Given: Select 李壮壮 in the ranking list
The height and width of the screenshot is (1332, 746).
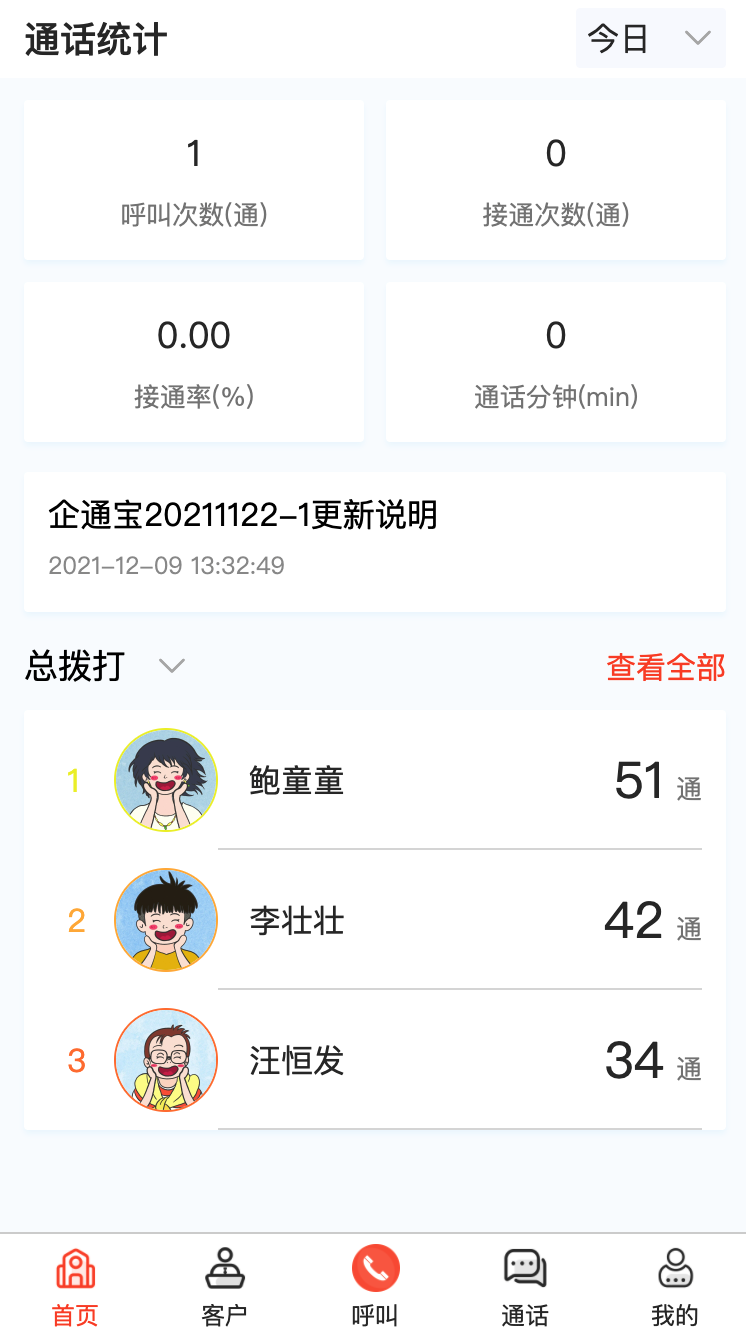Looking at the screenshot, I should coord(374,920).
